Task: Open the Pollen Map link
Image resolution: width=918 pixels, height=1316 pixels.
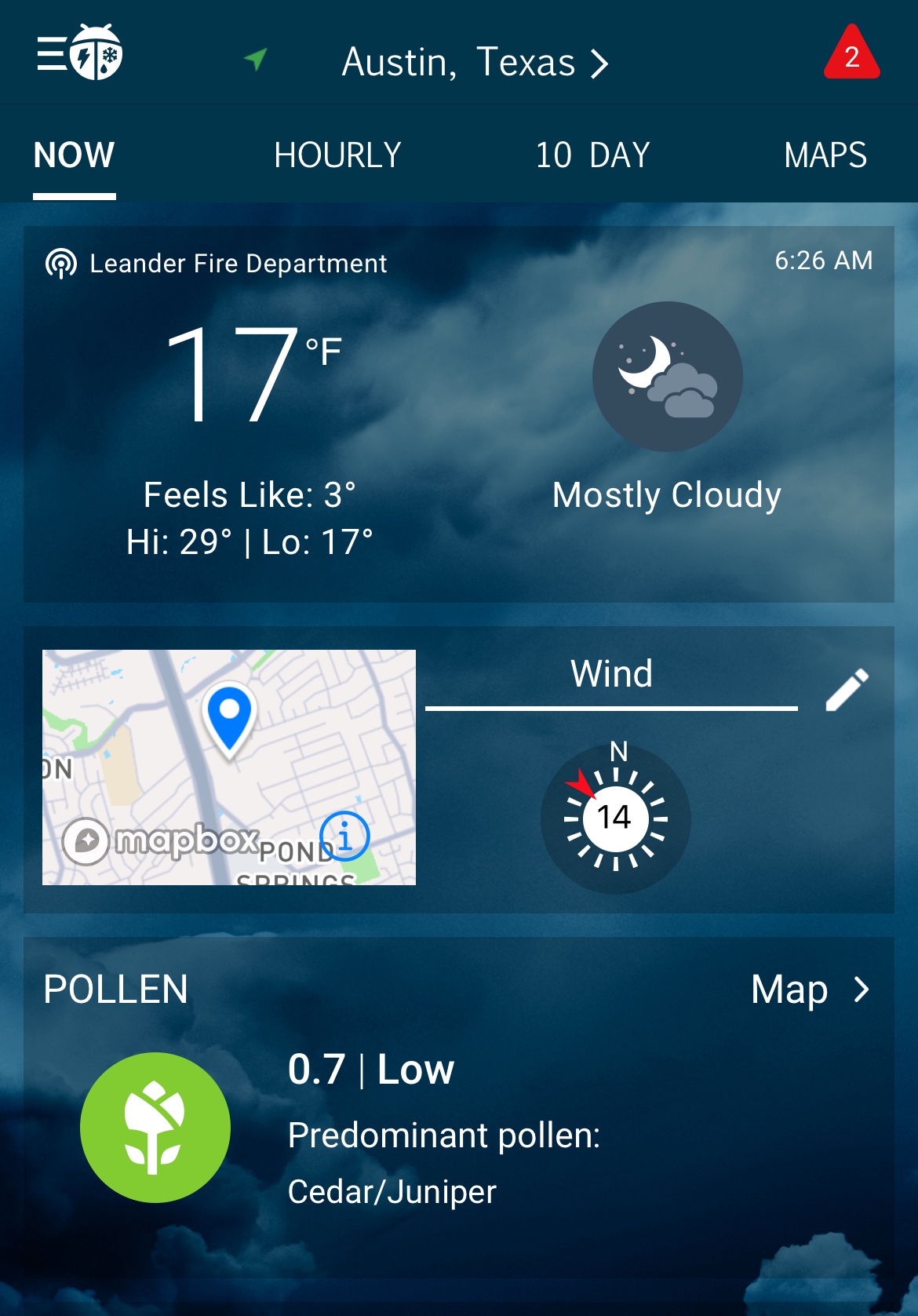Action: (810, 990)
